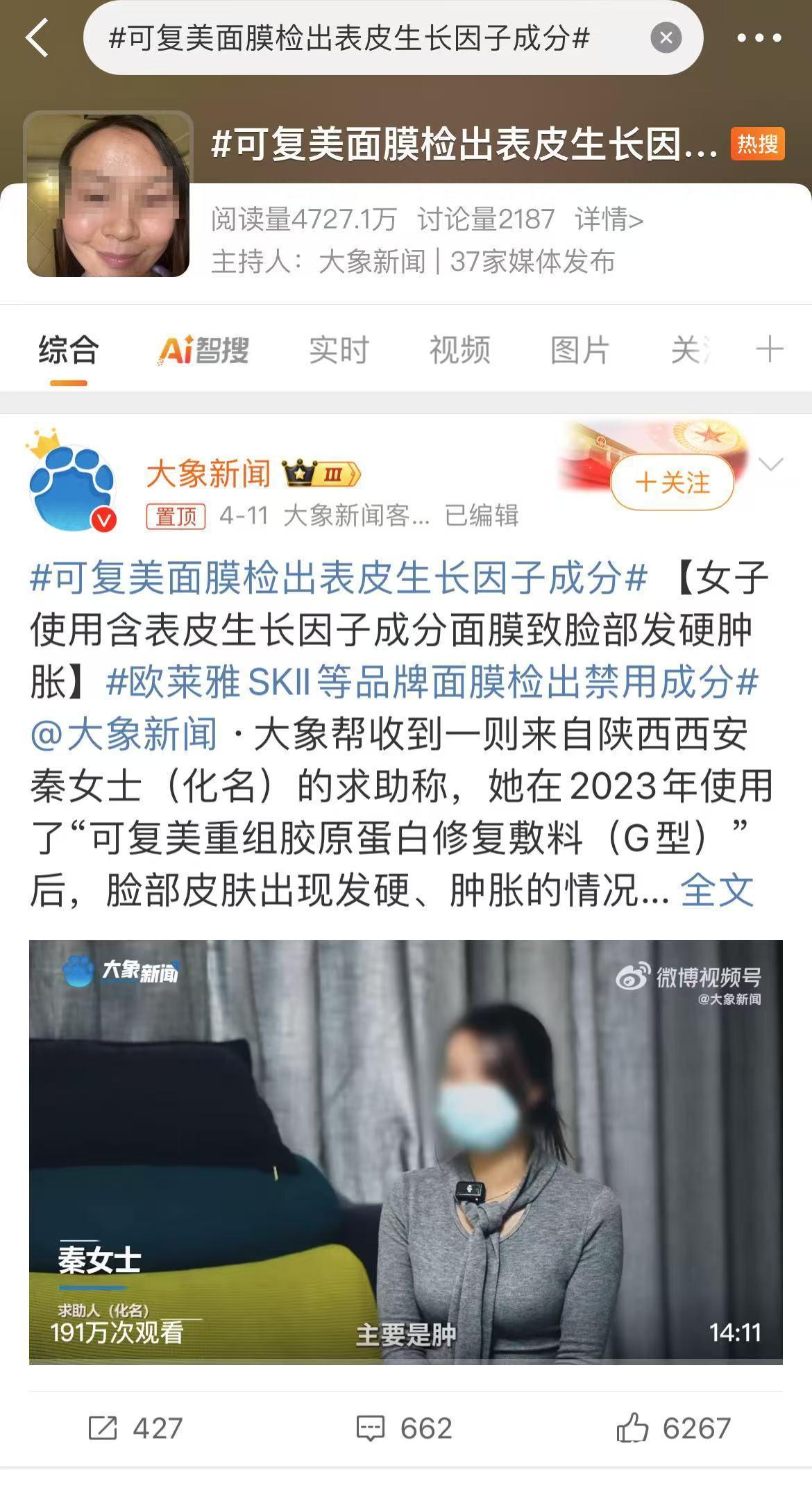
Task: Expand the post with 全文
Action: pyautogui.click(x=717, y=889)
